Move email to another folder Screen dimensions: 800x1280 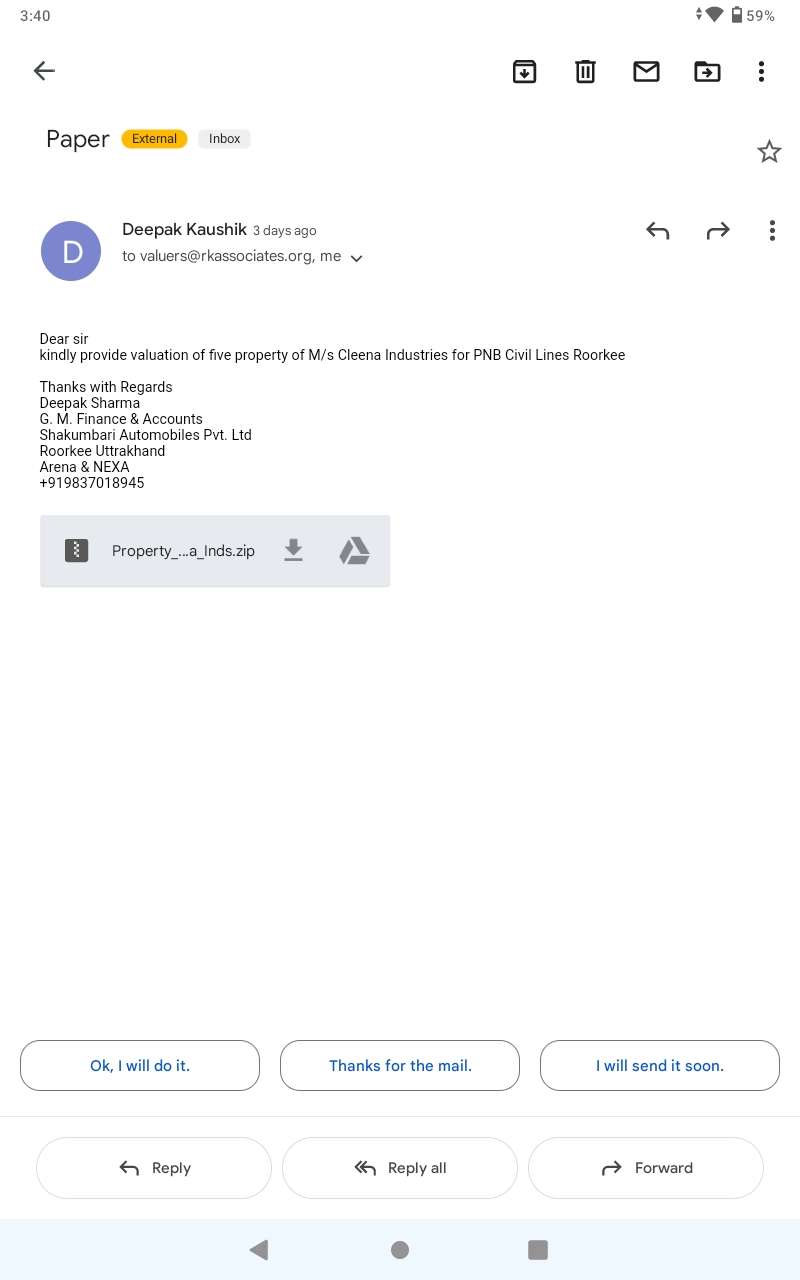tap(707, 71)
